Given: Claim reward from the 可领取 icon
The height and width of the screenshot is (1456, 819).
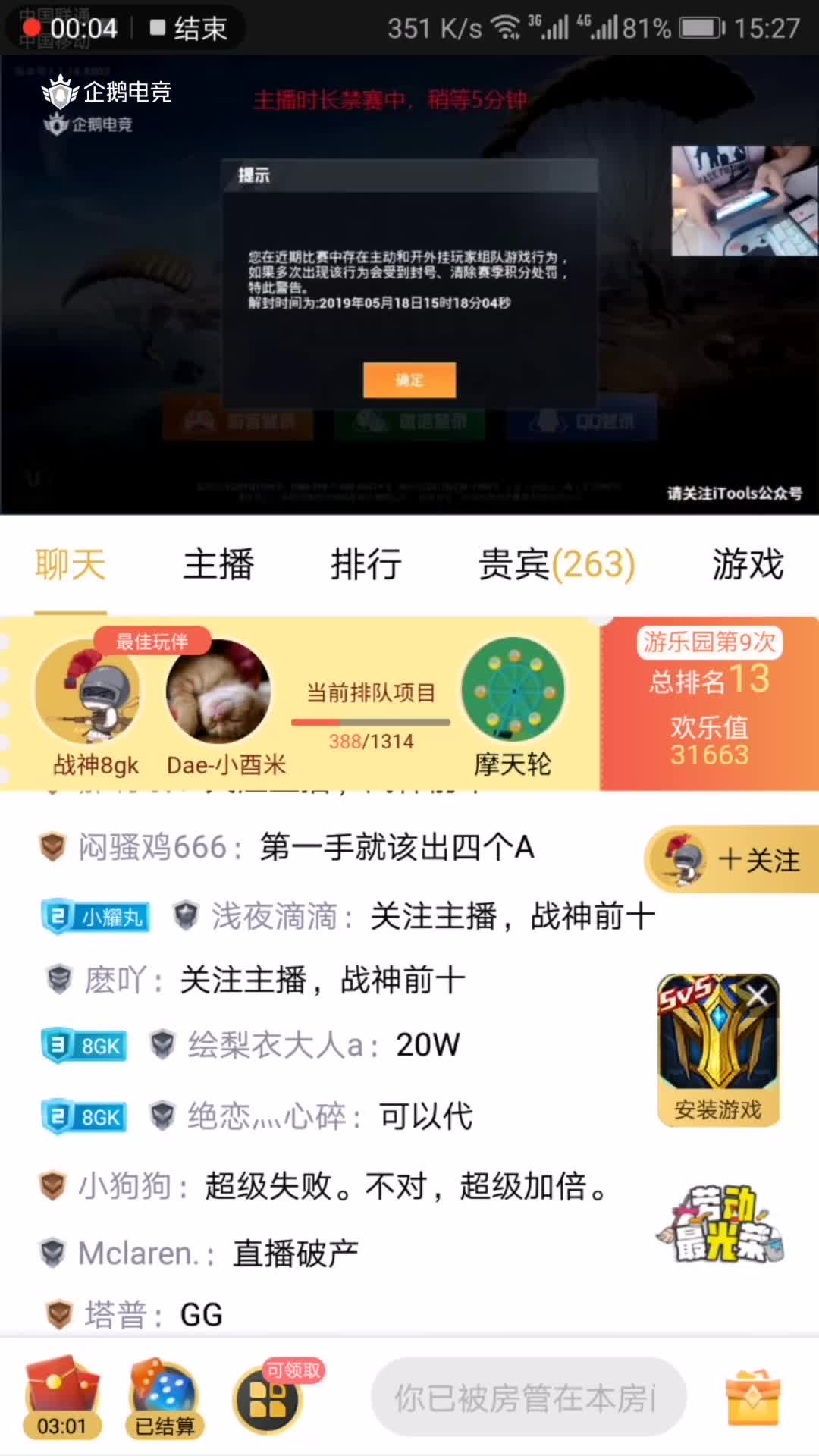Looking at the screenshot, I should tap(268, 1398).
